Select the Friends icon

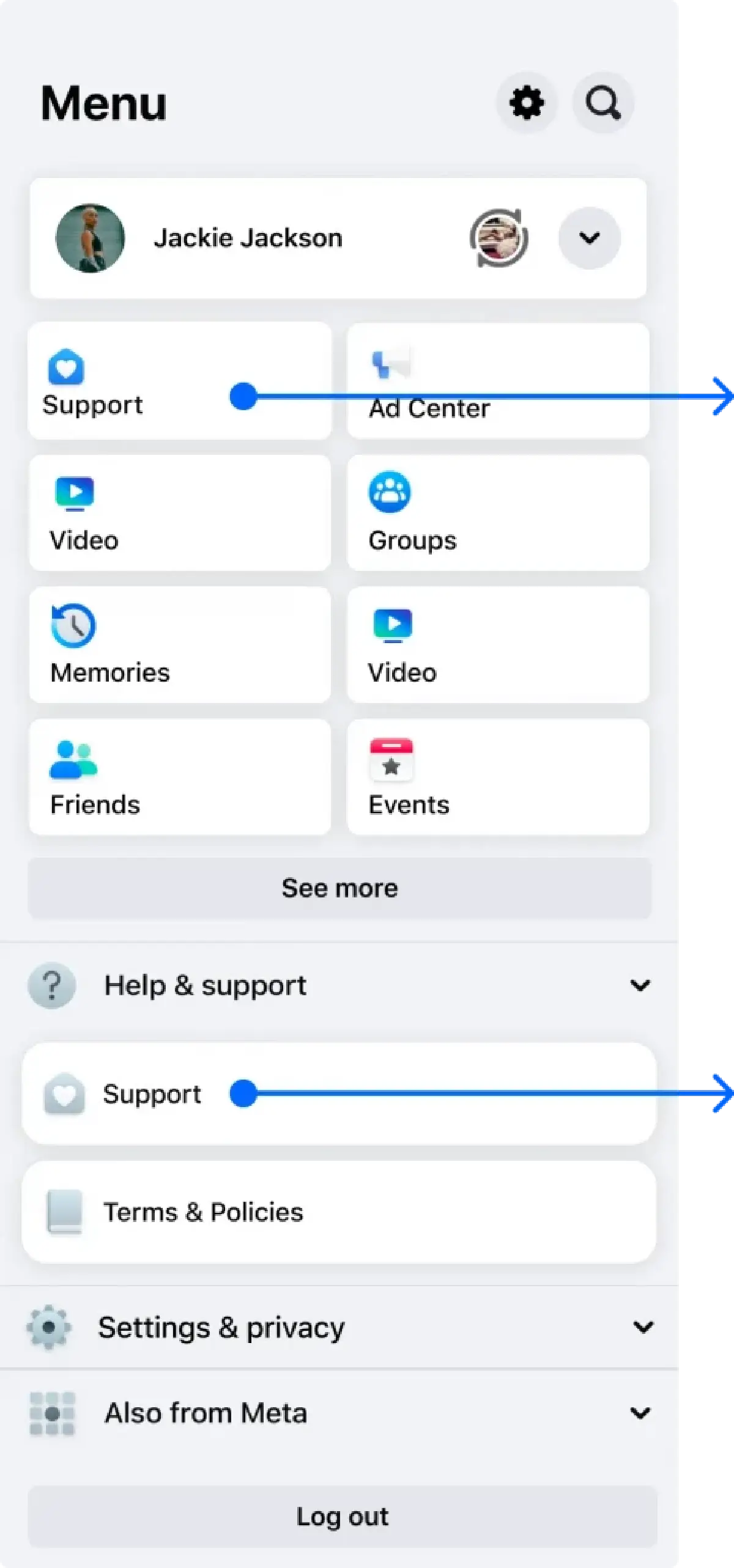point(74,758)
